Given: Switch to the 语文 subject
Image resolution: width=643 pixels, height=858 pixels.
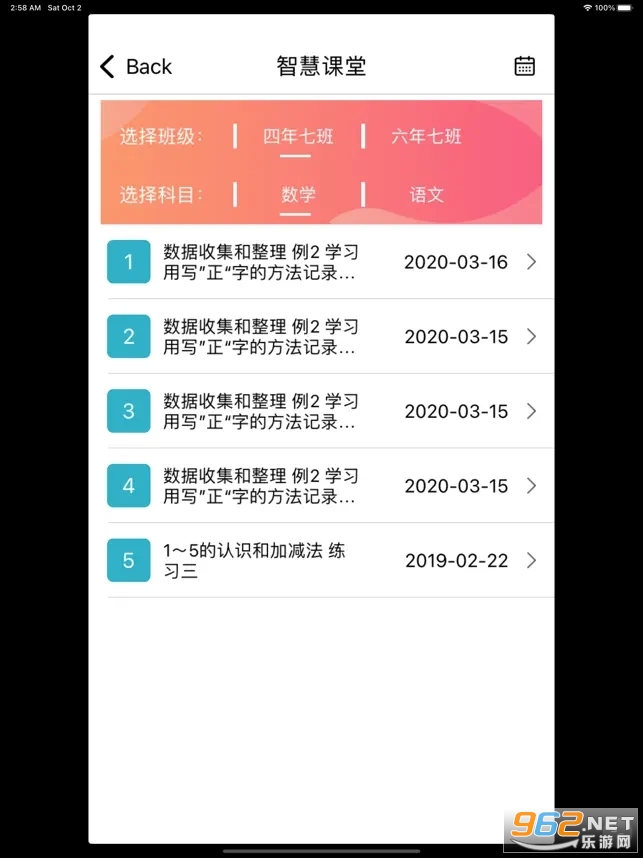Looking at the screenshot, I should (426, 194).
